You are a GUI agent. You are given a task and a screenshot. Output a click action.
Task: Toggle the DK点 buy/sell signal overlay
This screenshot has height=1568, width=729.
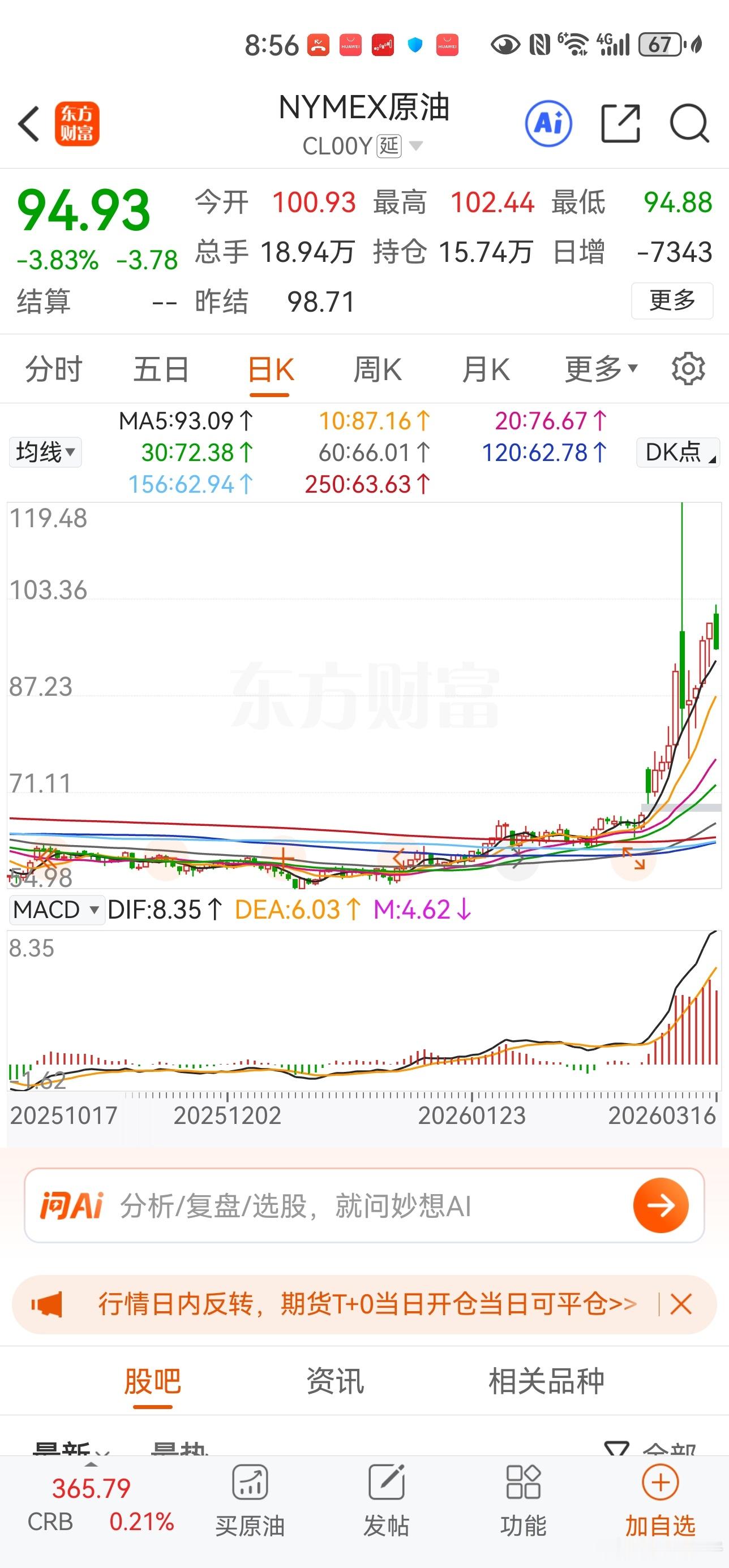(675, 453)
